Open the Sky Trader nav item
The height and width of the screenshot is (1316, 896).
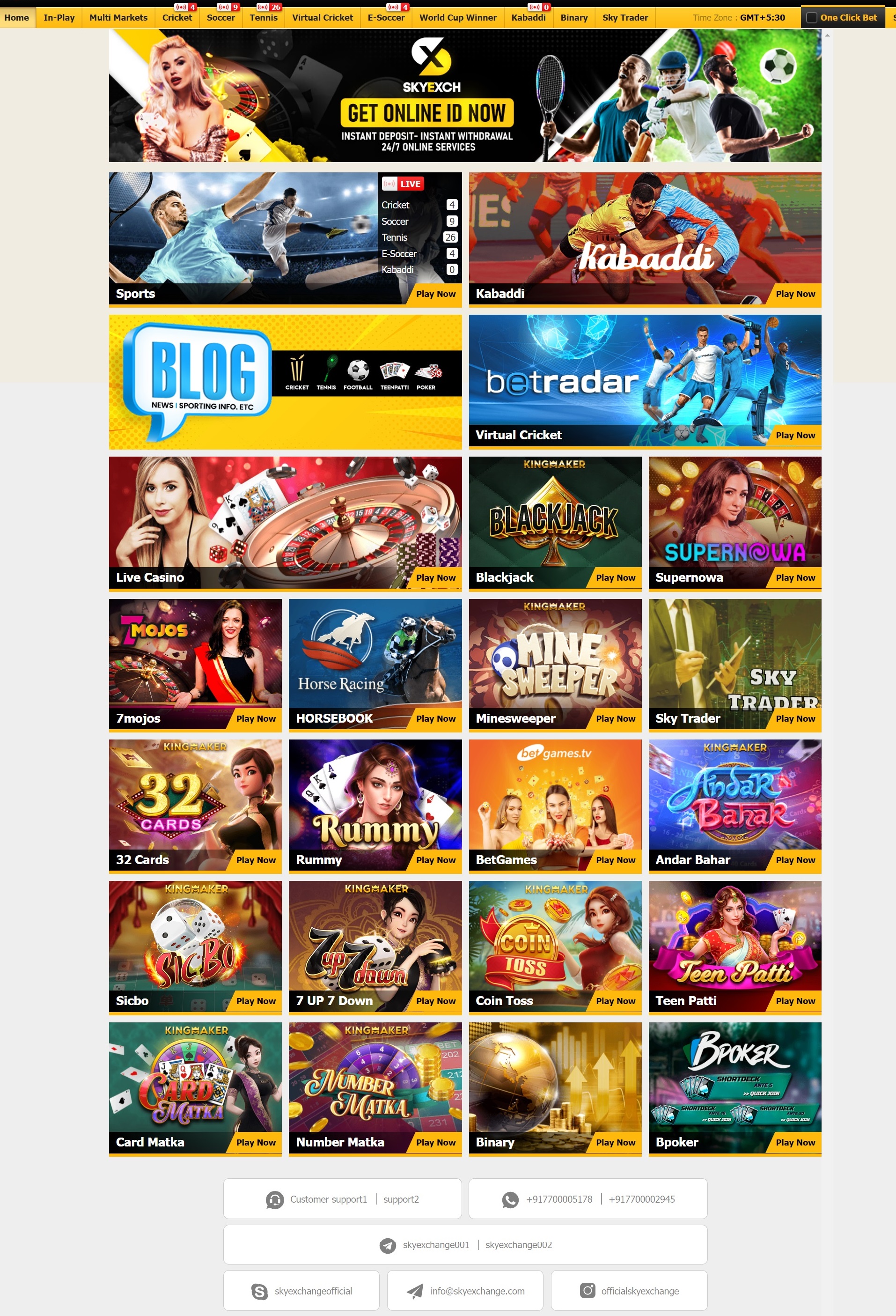coord(625,17)
